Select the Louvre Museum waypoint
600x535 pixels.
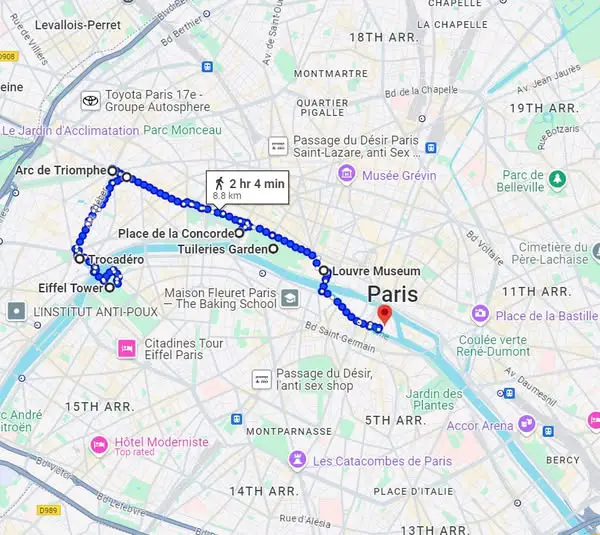point(324,271)
